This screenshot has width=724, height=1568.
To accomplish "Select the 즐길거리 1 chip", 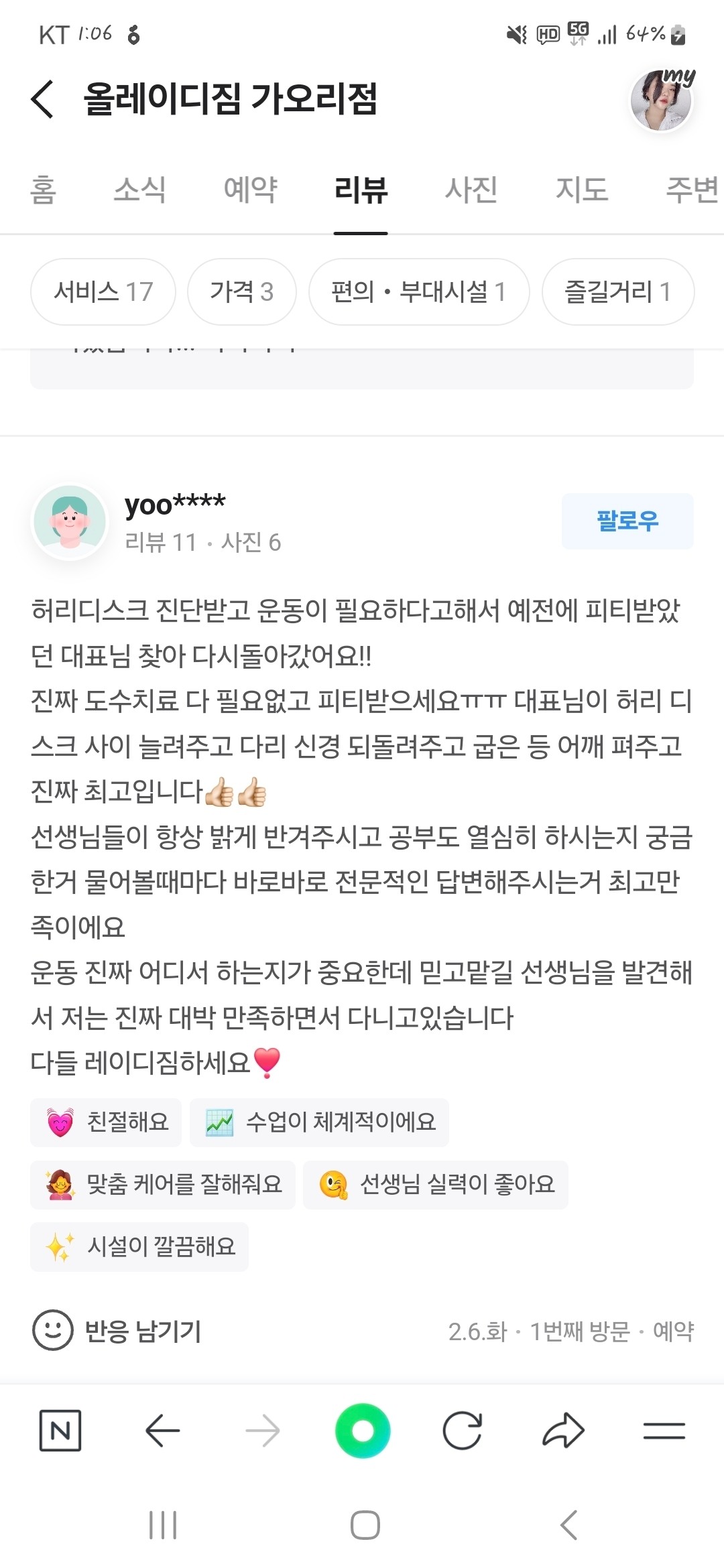I will click(617, 291).
